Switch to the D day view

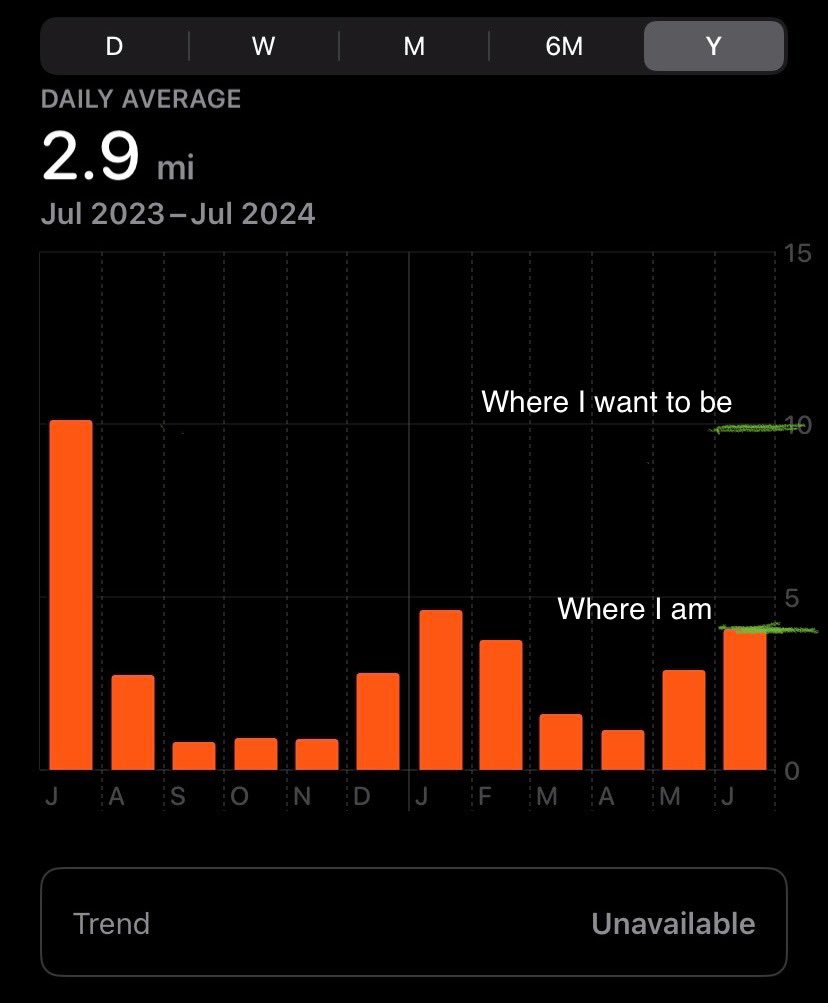114,46
